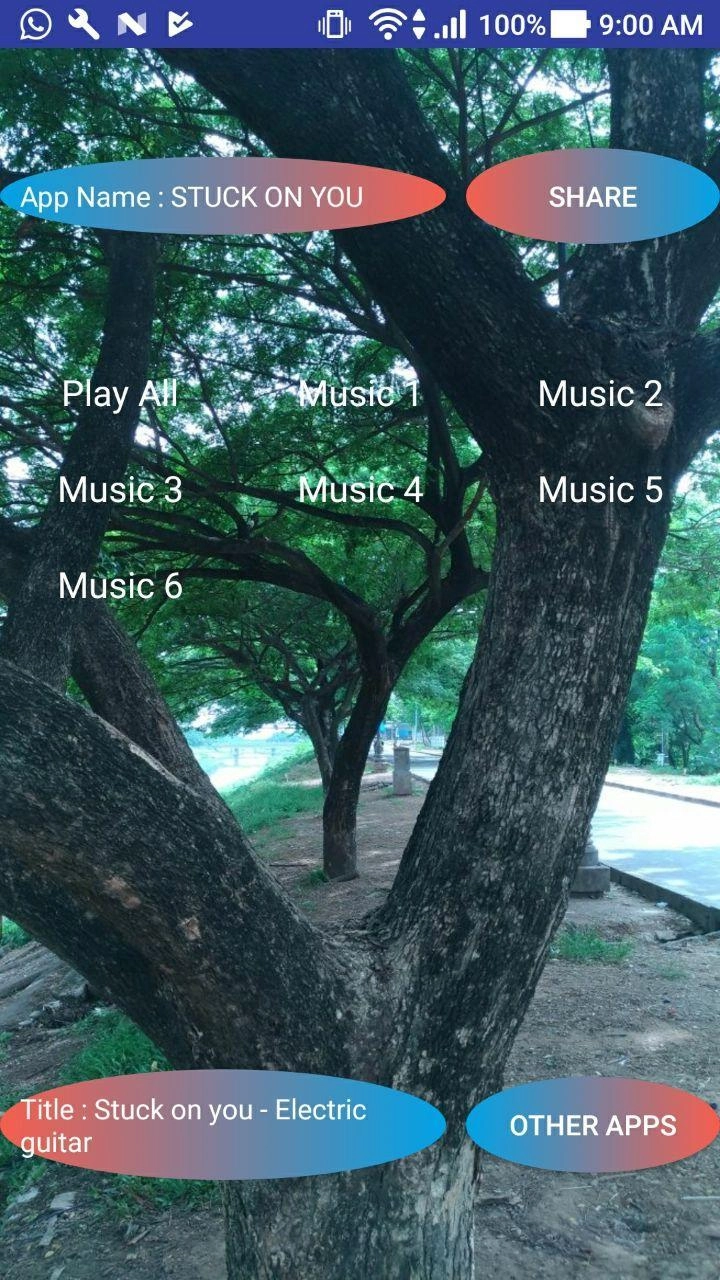The height and width of the screenshot is (1280, 720).
Task: Select Music 3 track
Action: point(120,489)
